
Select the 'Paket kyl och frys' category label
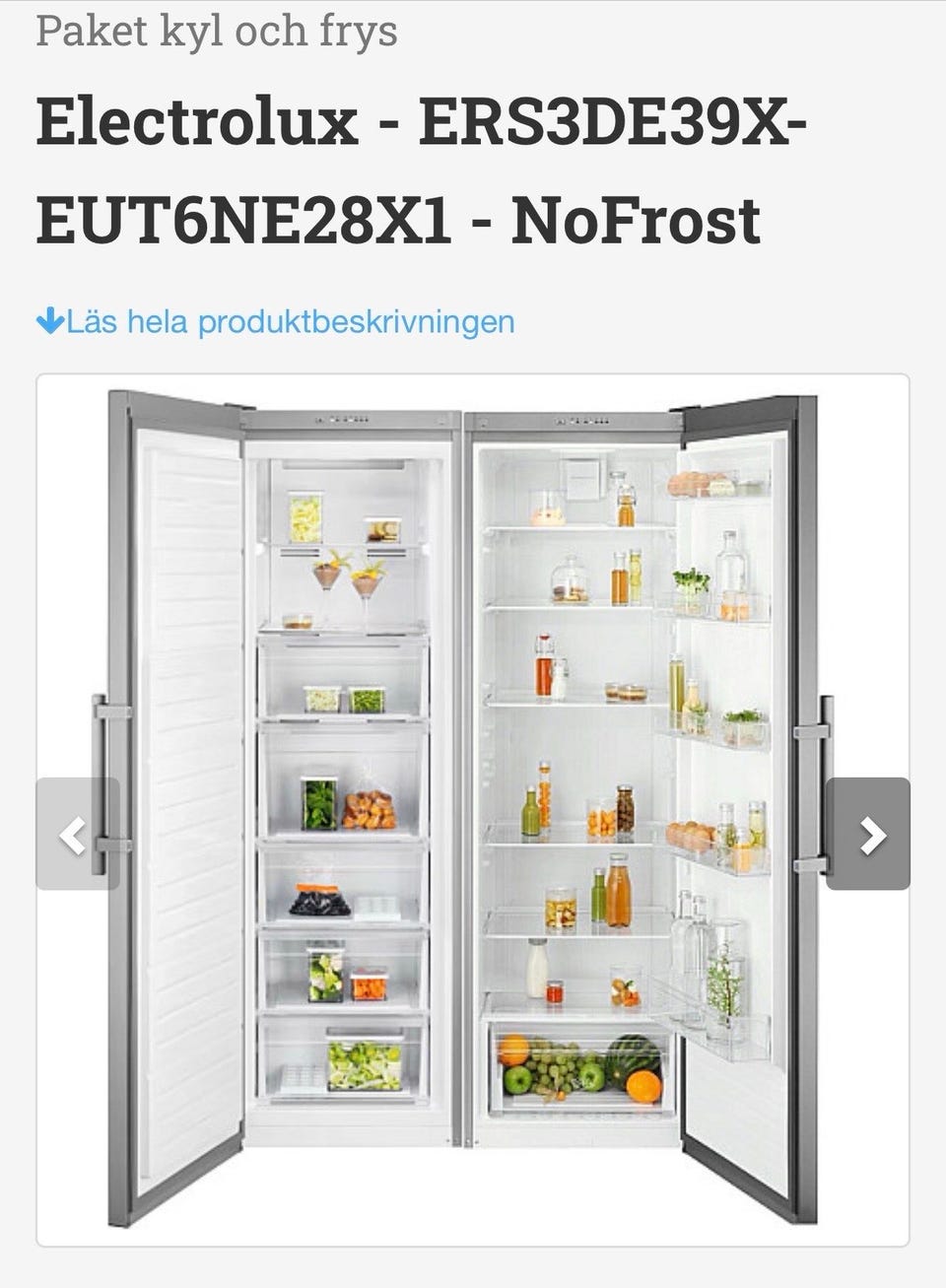(x=215, y=33)
